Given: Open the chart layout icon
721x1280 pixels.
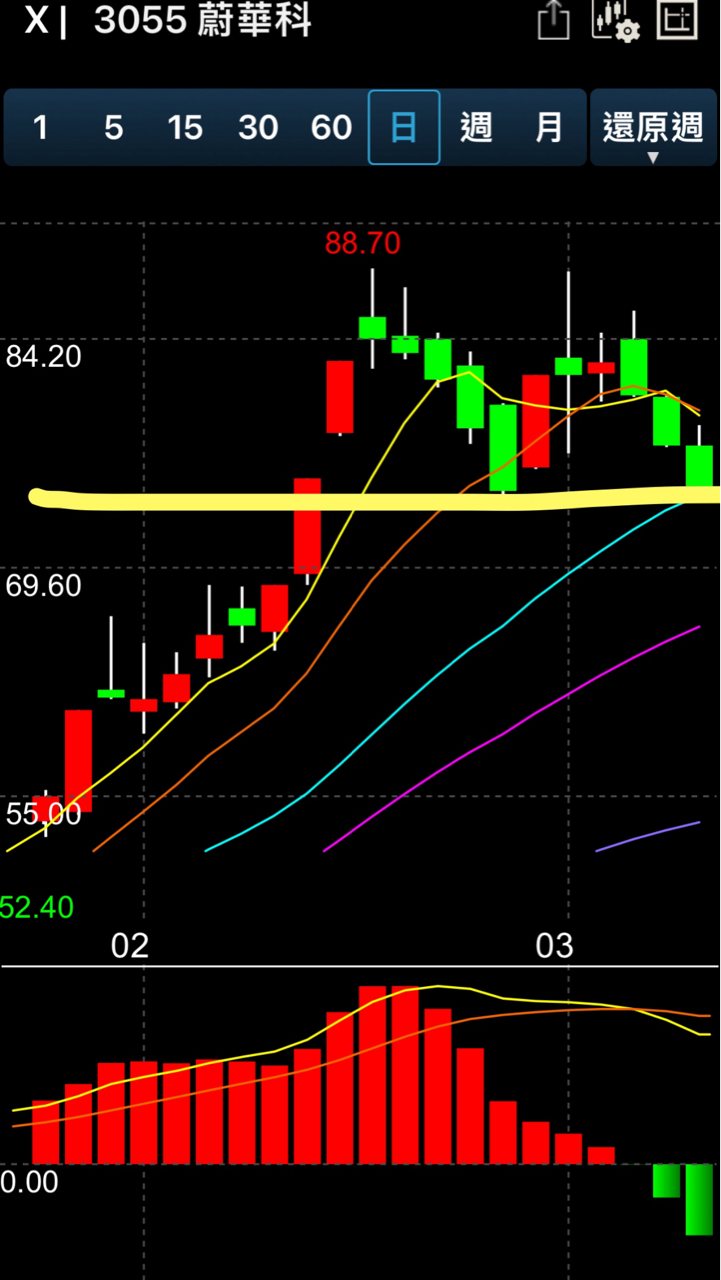Looking at the screenshot, I should click(677, 20).
